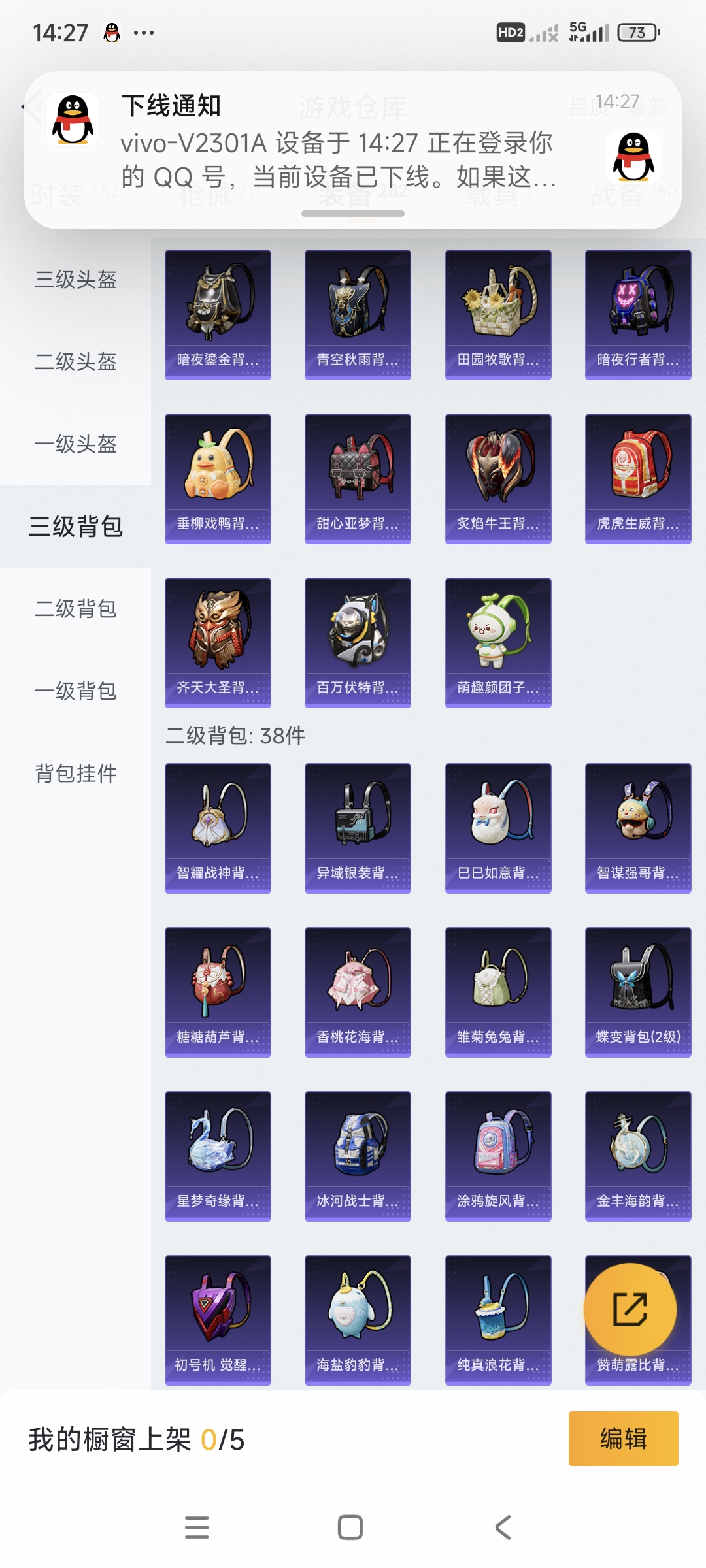
Task: Select the 虎虎生威背包 item
Action: (x=638, y=479)
